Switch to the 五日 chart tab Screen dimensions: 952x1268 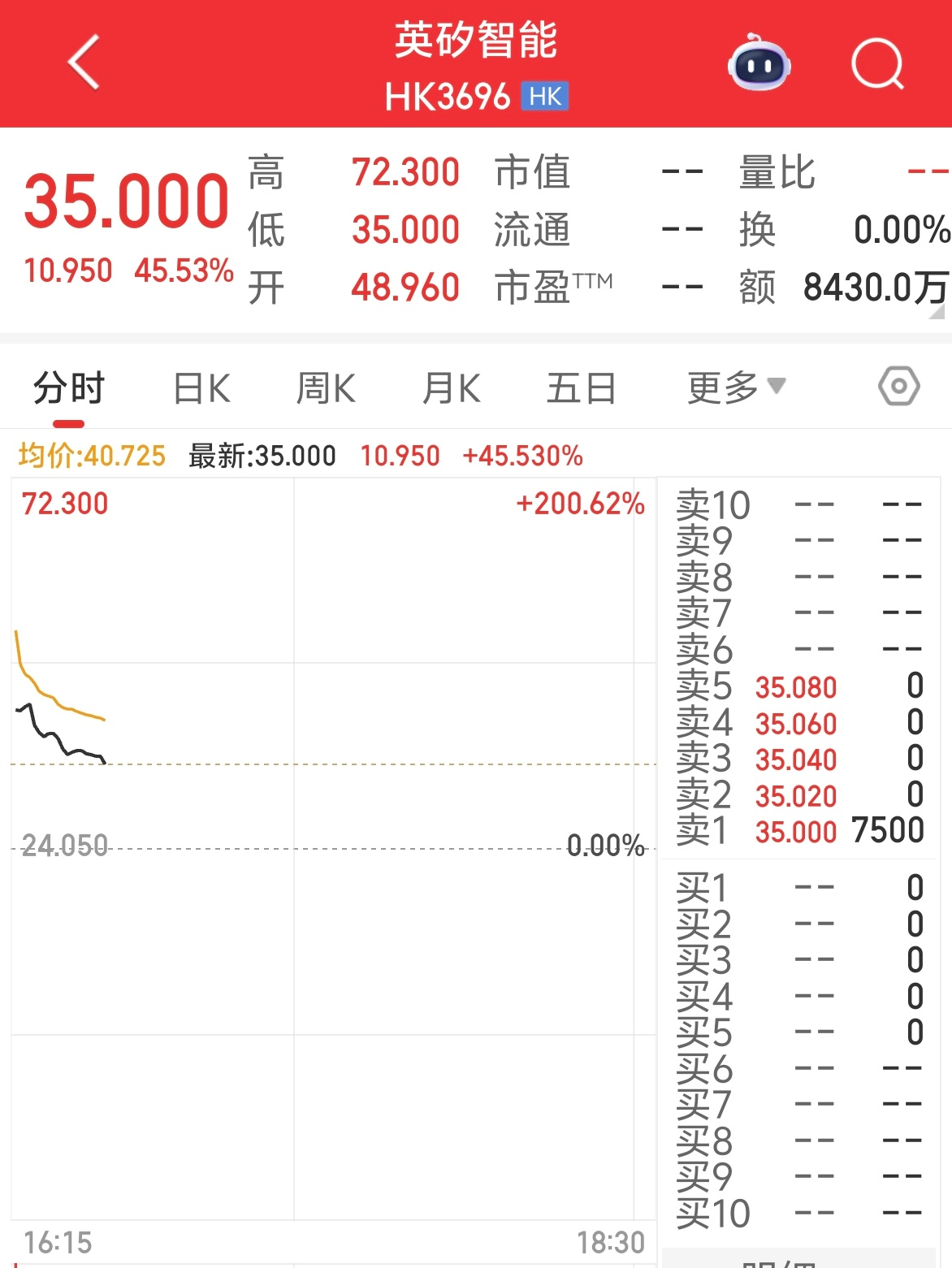click(581, 388)
